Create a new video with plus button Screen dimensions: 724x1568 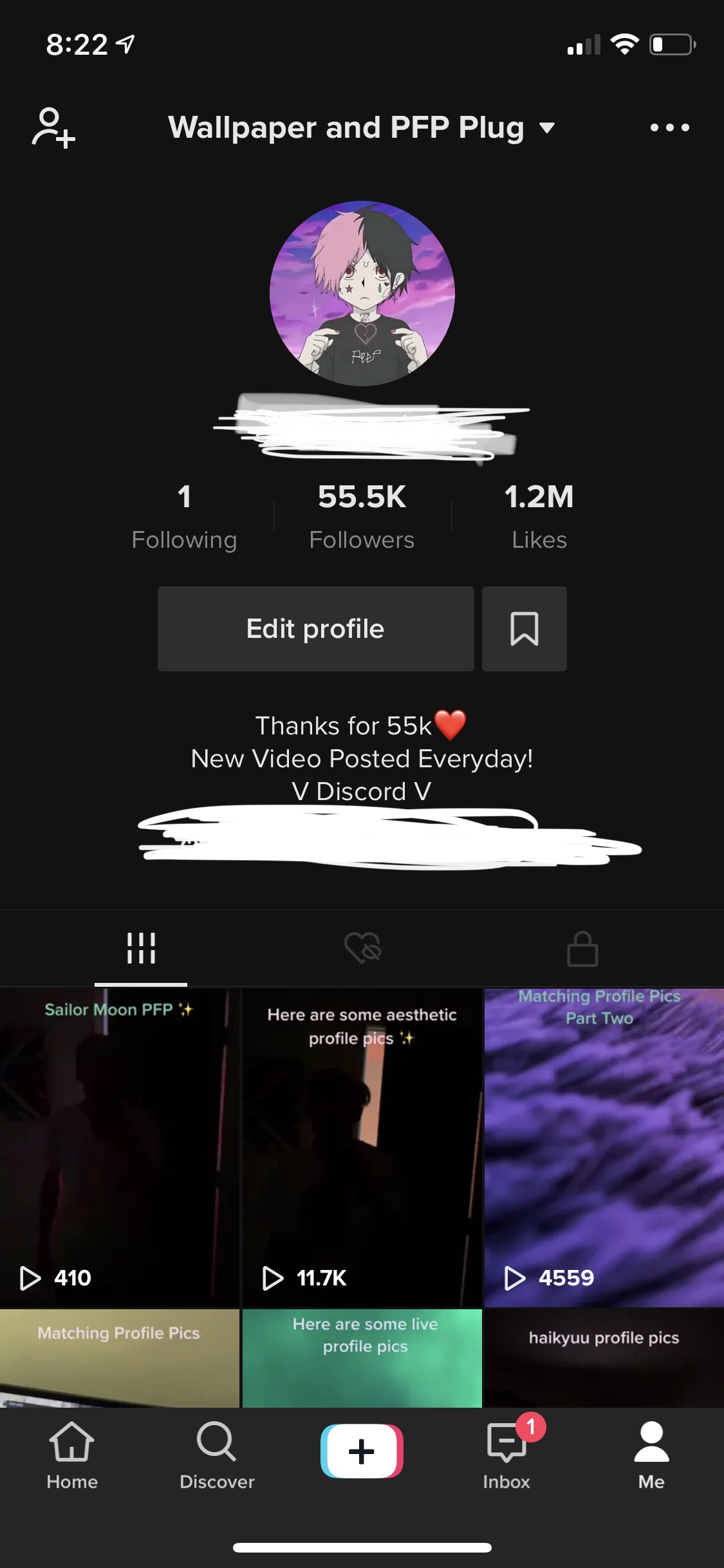coord(362,1452)
